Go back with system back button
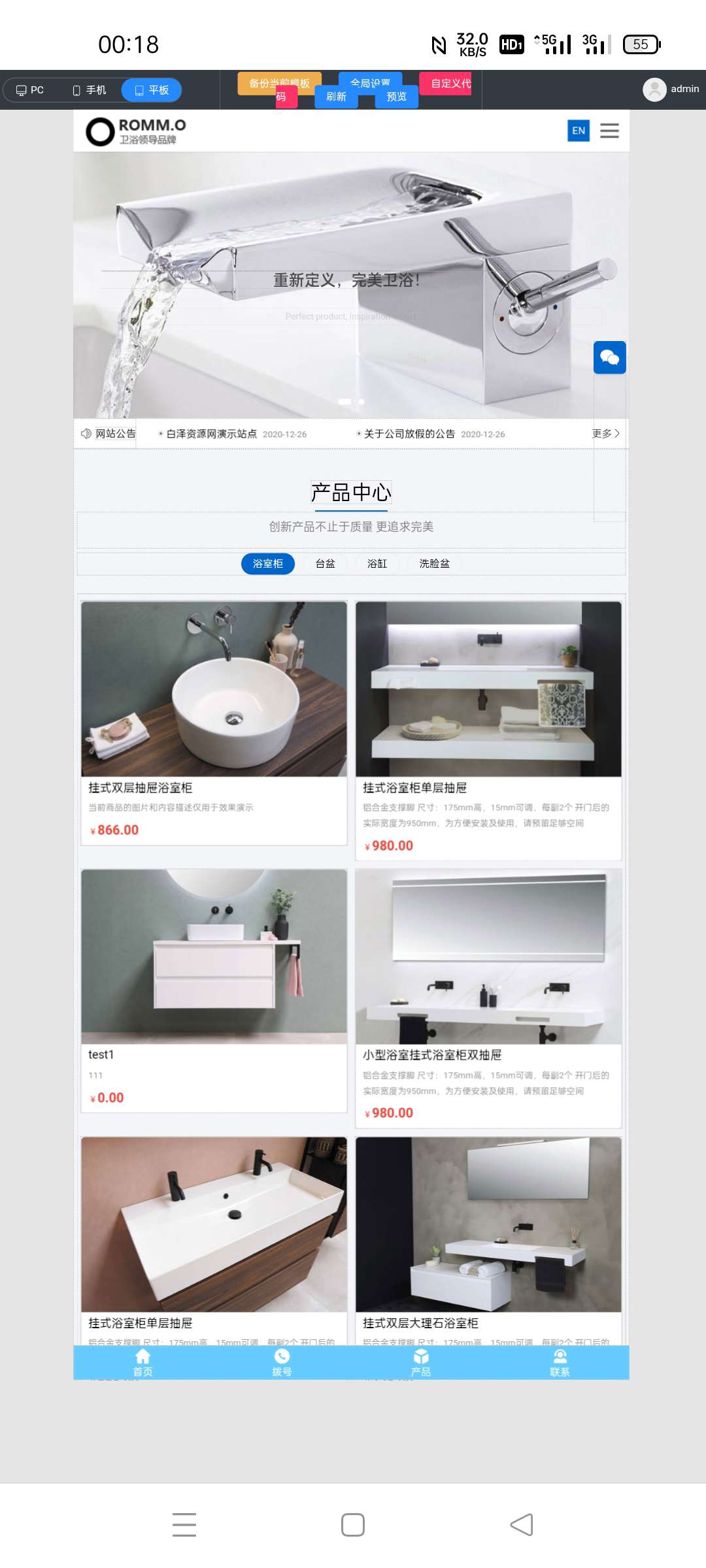Screen dimensions: 706x1568 tap(521, 1525)
